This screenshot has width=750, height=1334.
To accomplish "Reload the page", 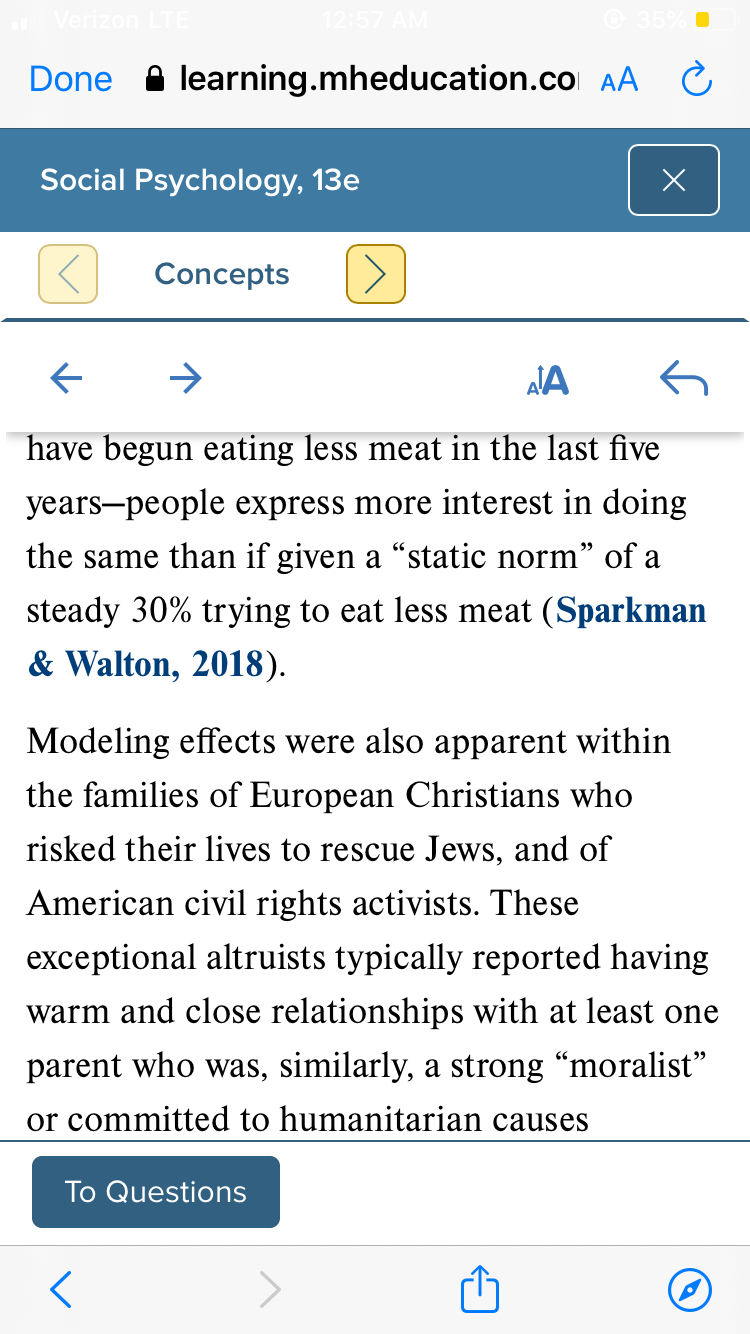I will [695, 79].
